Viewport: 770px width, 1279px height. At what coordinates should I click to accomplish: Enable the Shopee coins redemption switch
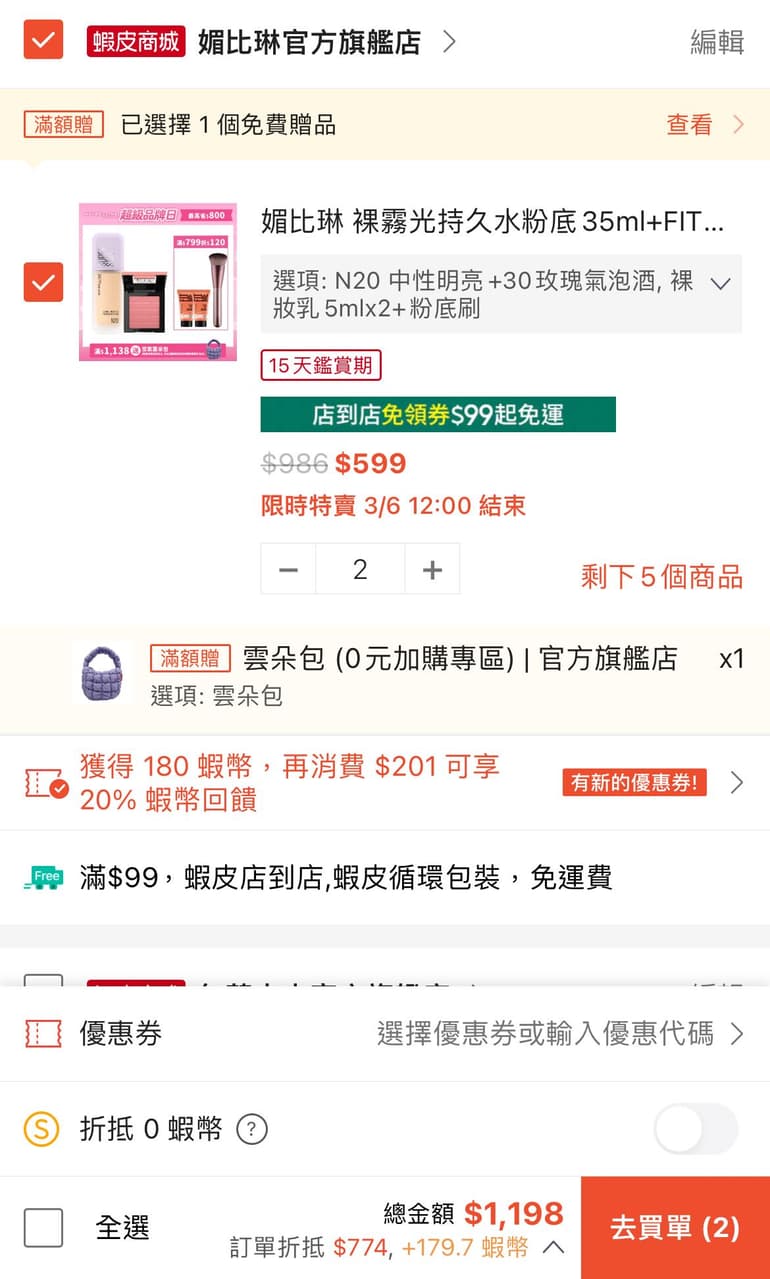pyautogui.click(x=695, y=1128)
